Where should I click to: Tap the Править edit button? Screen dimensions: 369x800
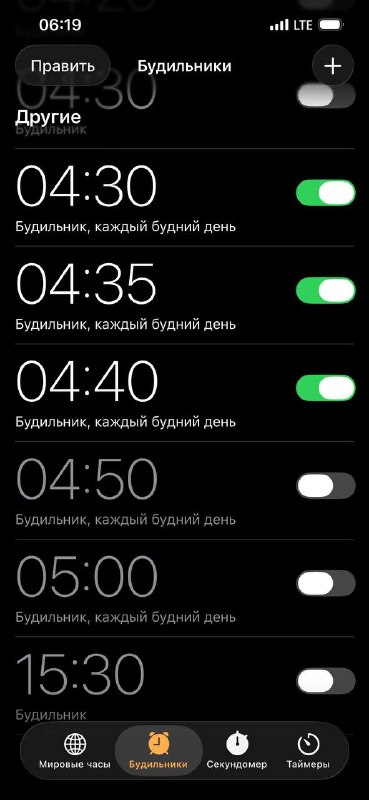coord(62,66)
